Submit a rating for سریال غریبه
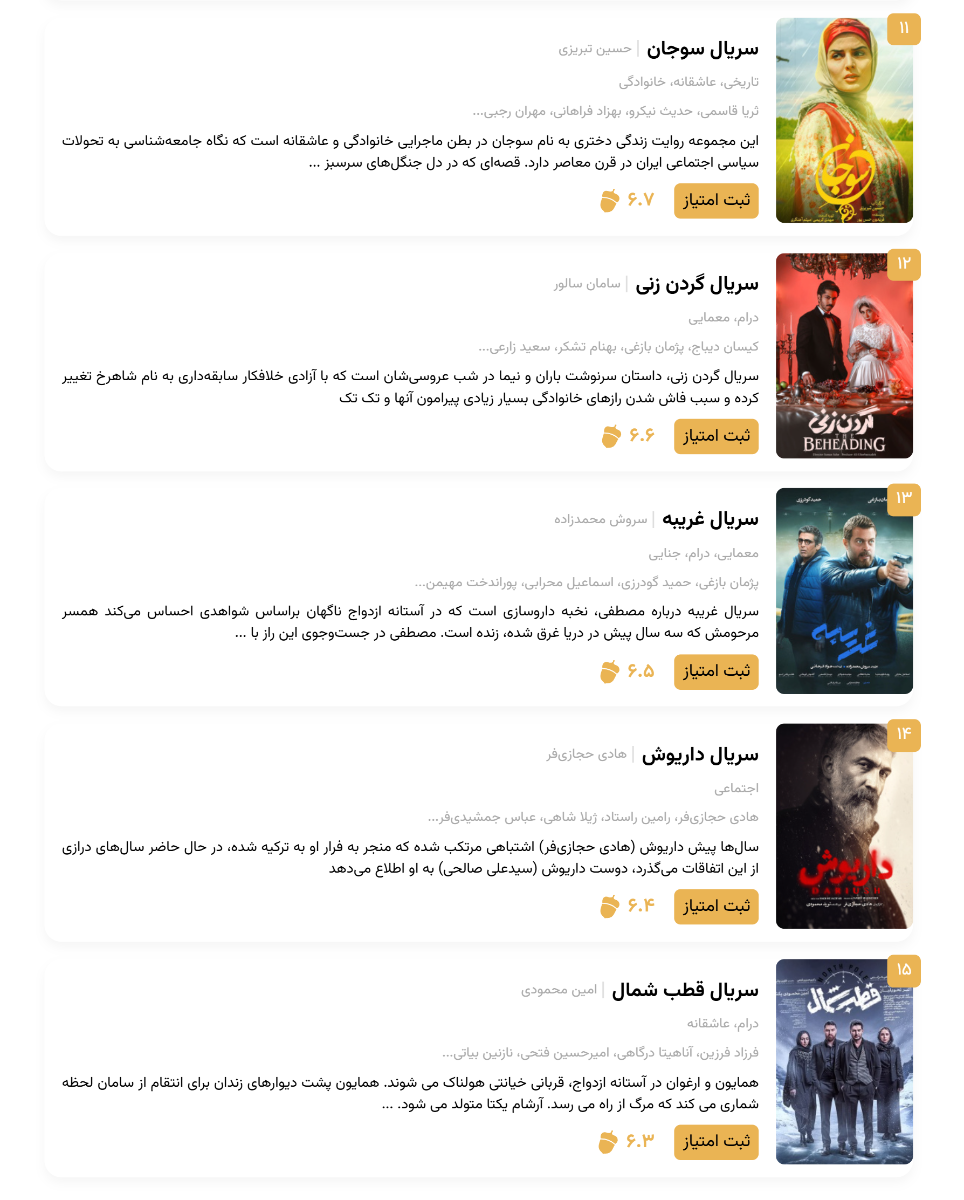Image resolution: width=964 pixels, height=1200 pixels. click(716, 672)
